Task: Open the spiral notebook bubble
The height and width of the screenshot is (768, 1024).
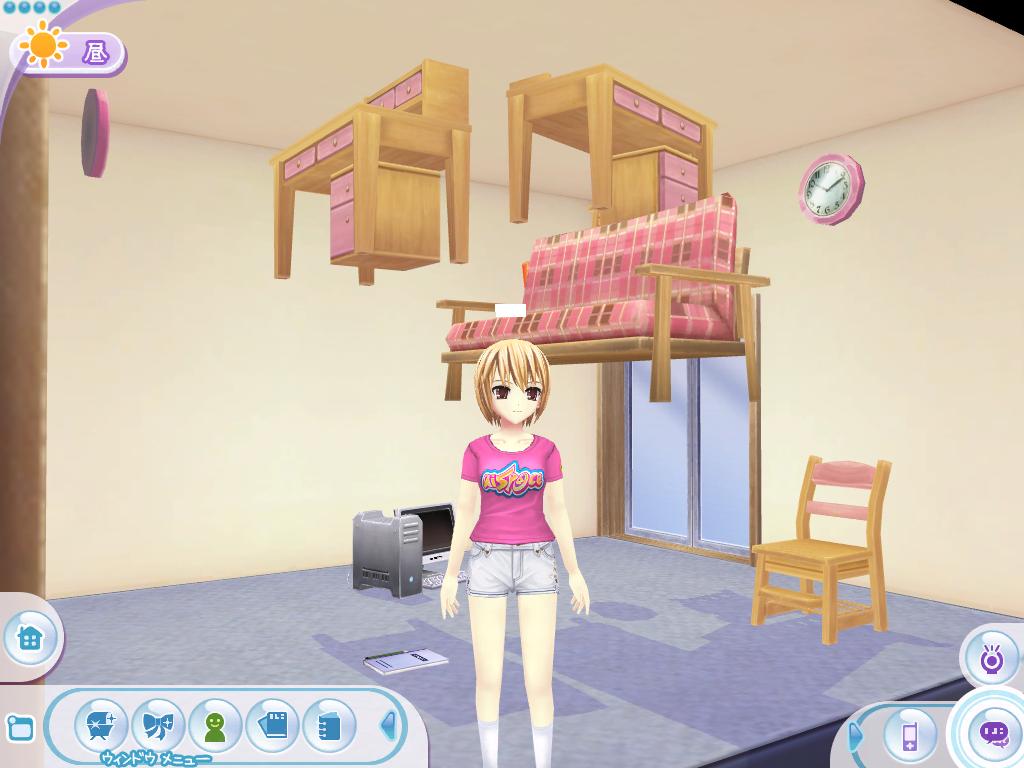Action: [x=329, y=724]
